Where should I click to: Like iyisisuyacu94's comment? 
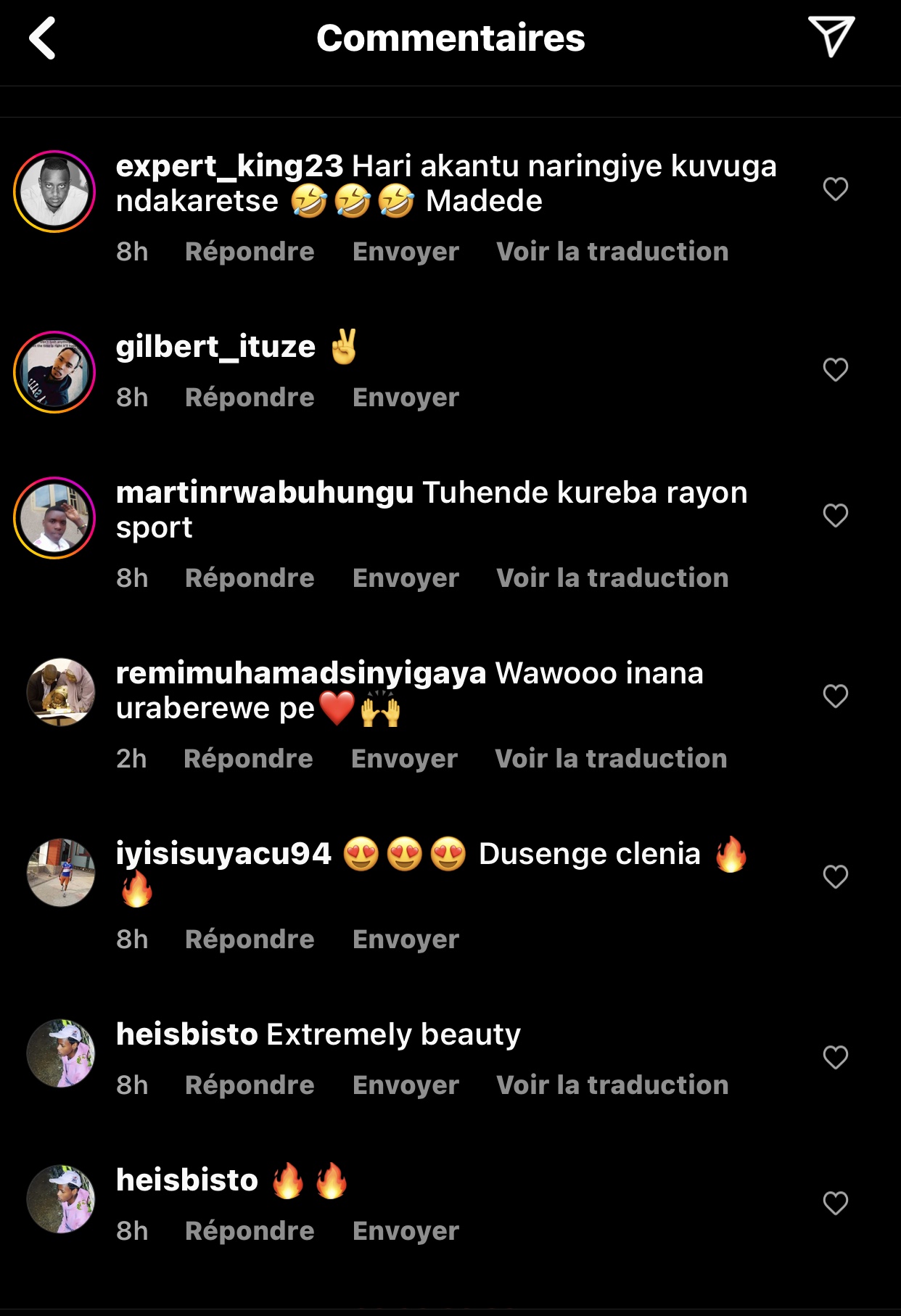835,876
